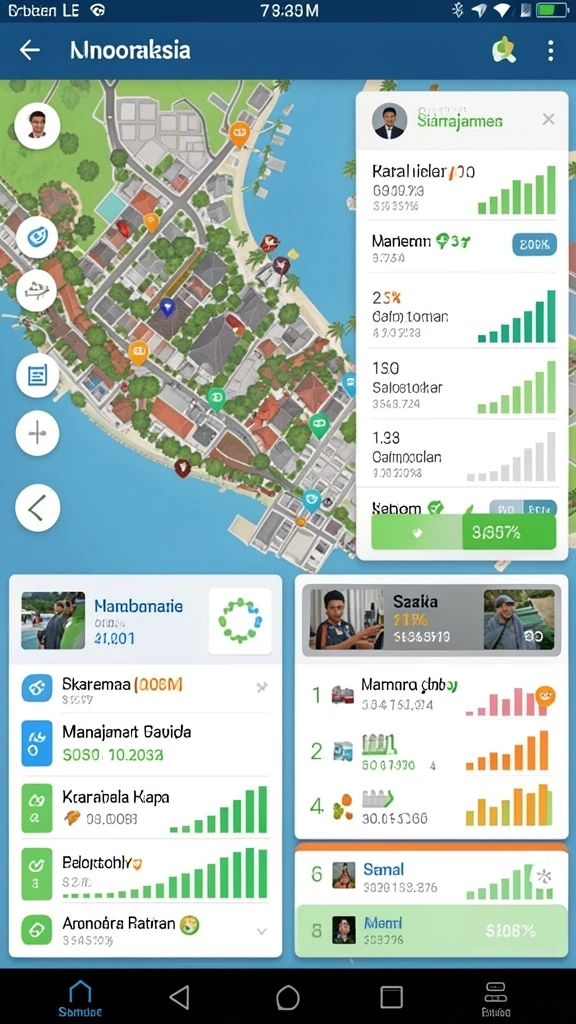
Task: Go back using the app bar arrow
Action: click(x=29, y=50)
